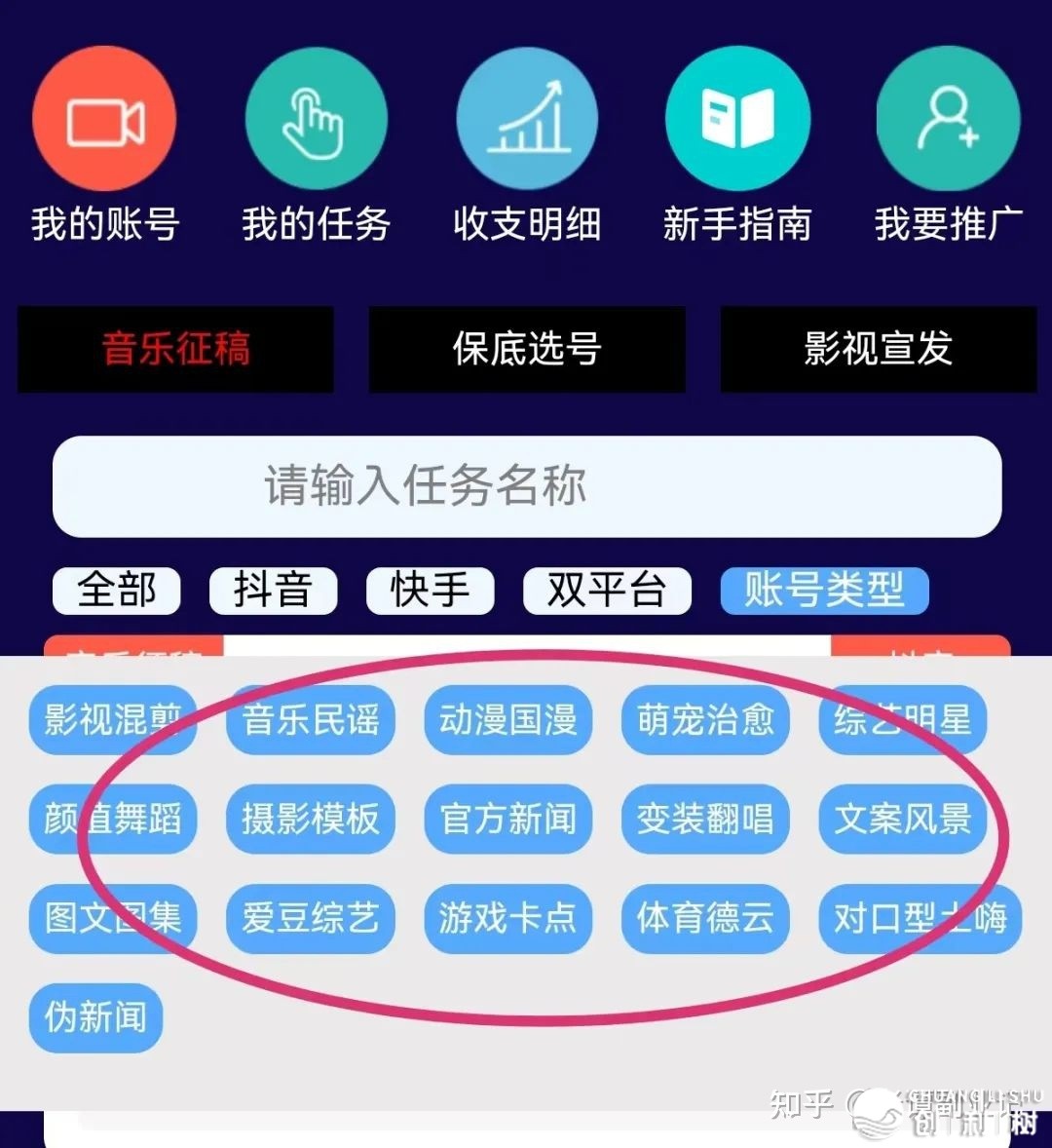Select the 双平台 filter
The height and width of the screenshot is (1148, 1052).
point(606,591)
